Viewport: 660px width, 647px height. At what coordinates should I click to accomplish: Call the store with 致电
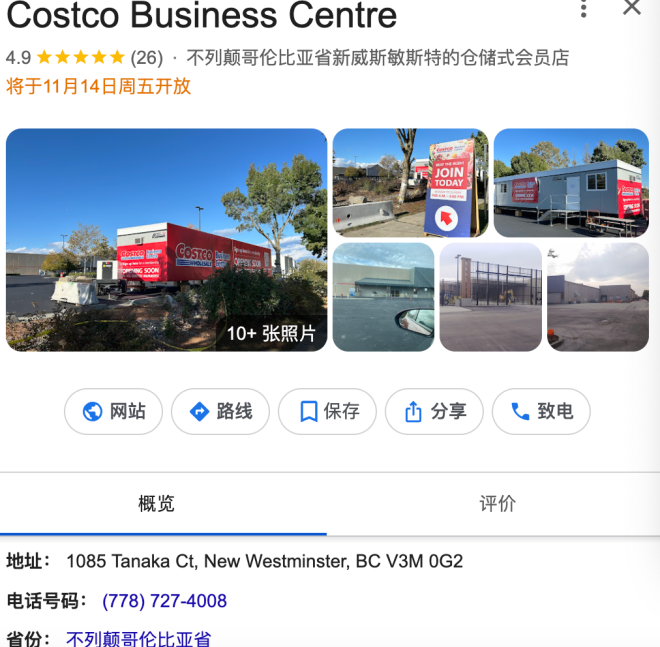541,411
